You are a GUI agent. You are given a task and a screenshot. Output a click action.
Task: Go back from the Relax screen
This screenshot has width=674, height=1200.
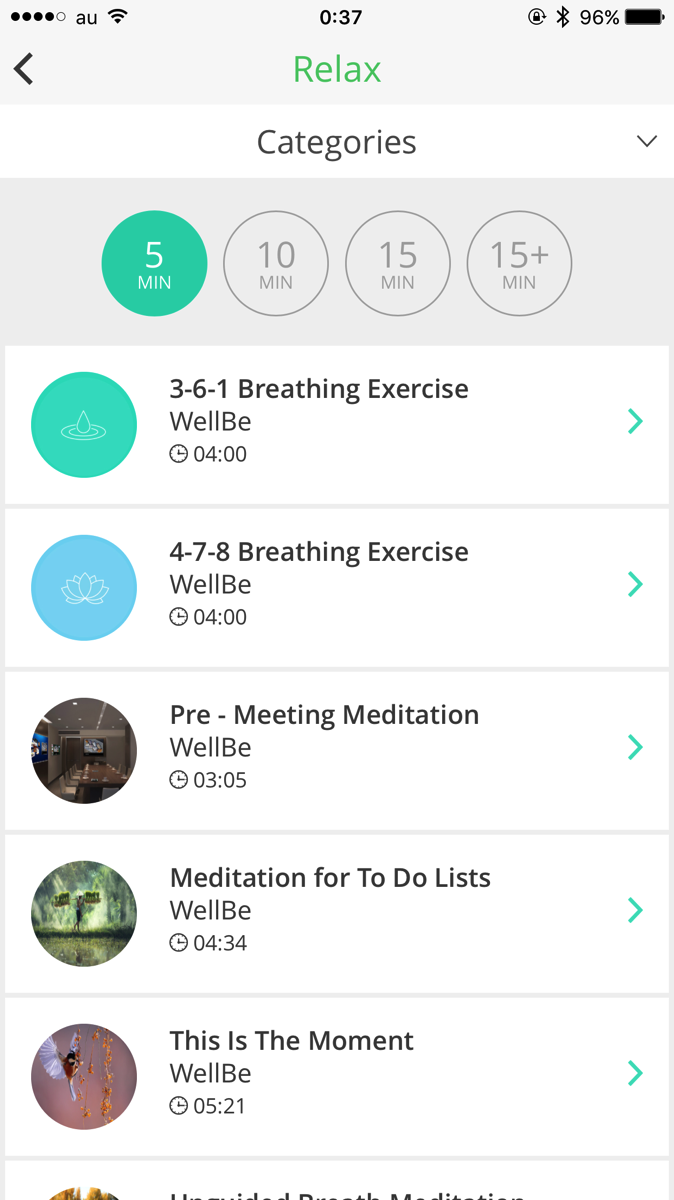[24, 69]
